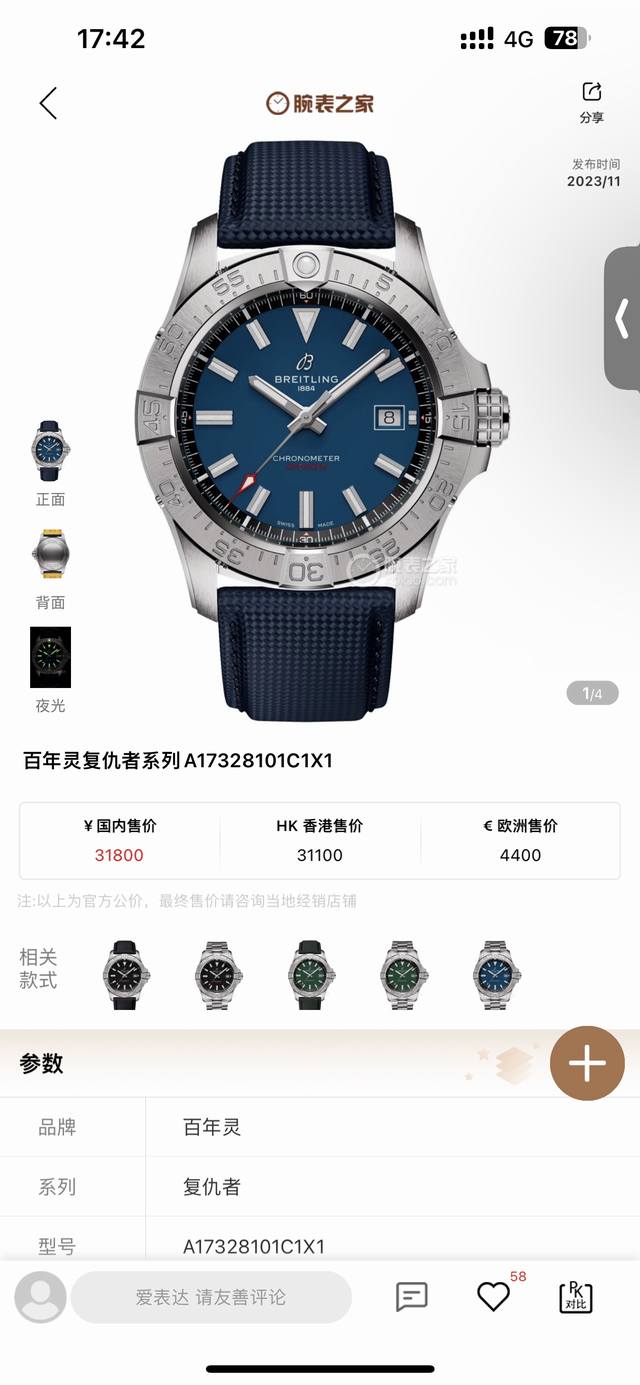
Task: Open first related model with black strap
Action: (x=125, y=974)
